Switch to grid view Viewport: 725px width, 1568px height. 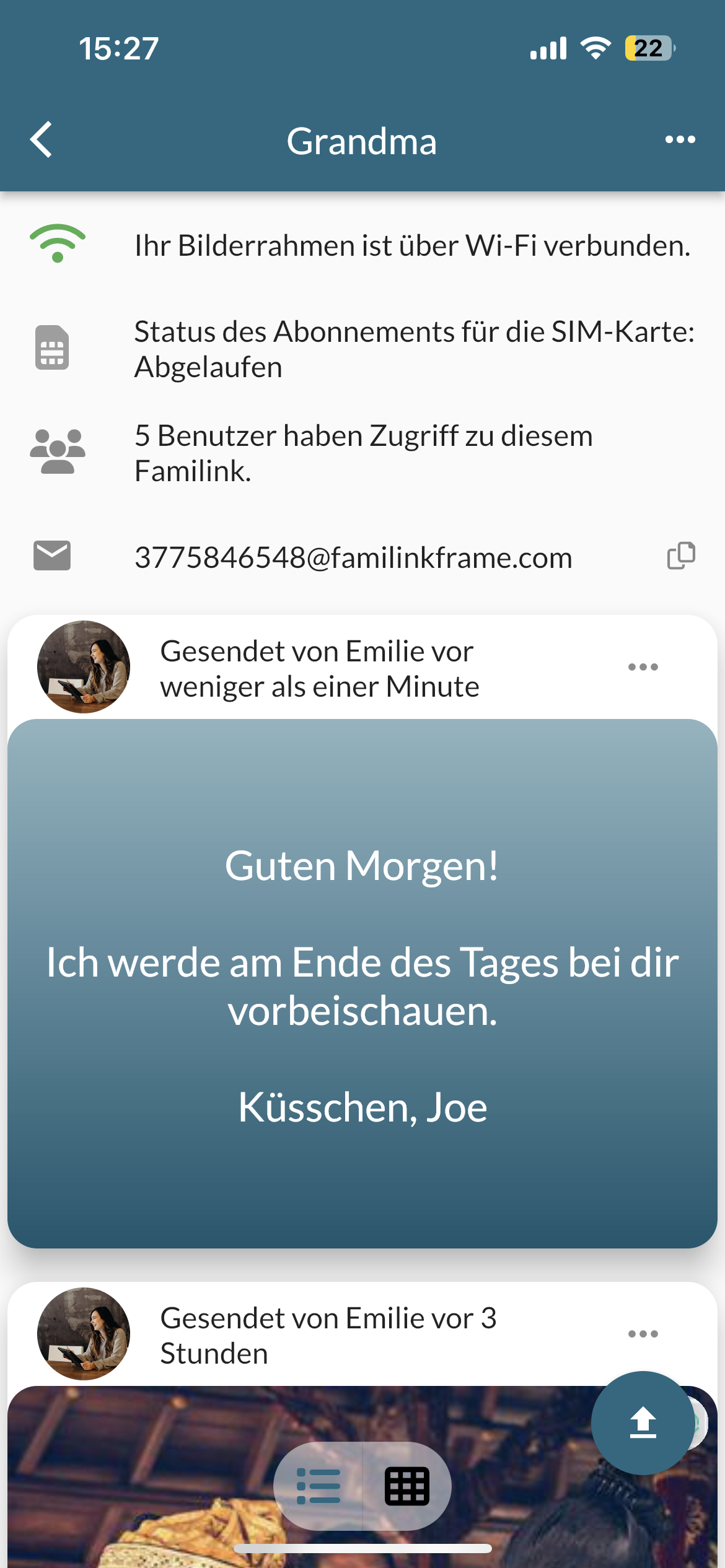point(406,1486)
